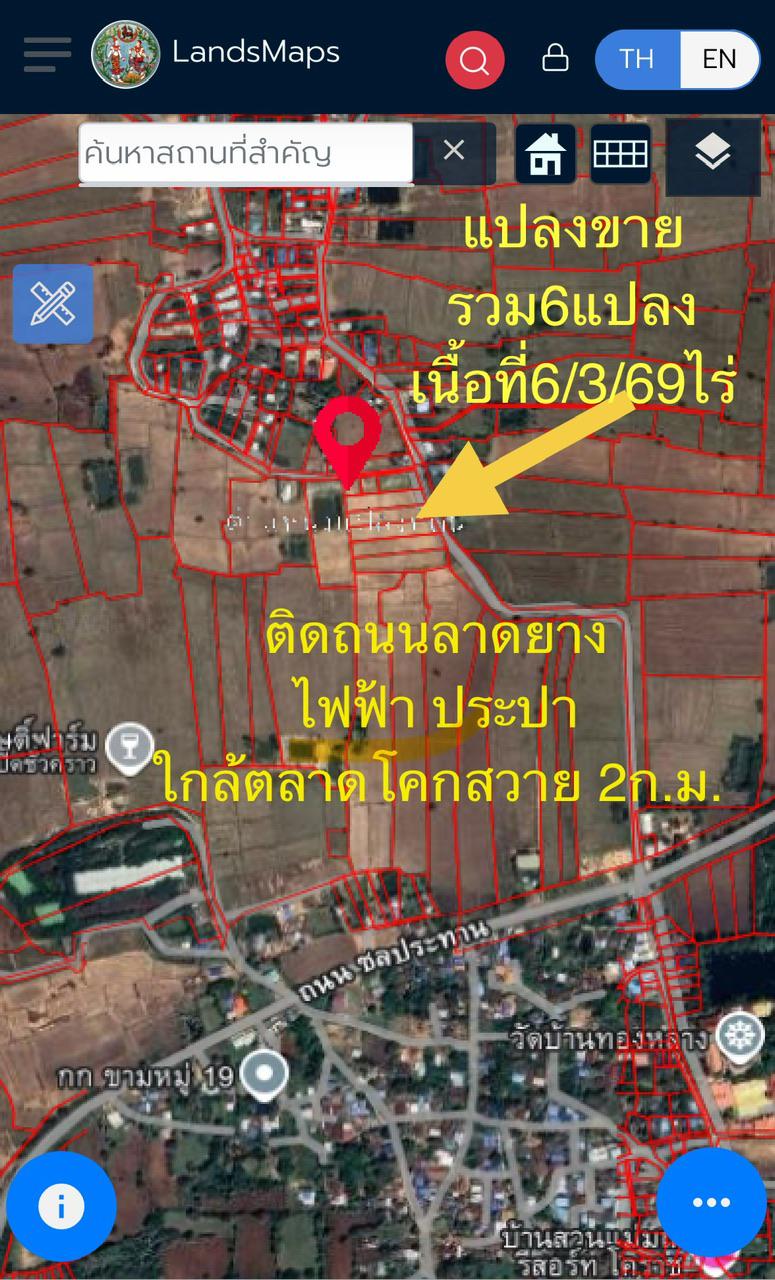This screenshot has width=775, height=1280.
Task: Tap the red search button
Action: 474,60
